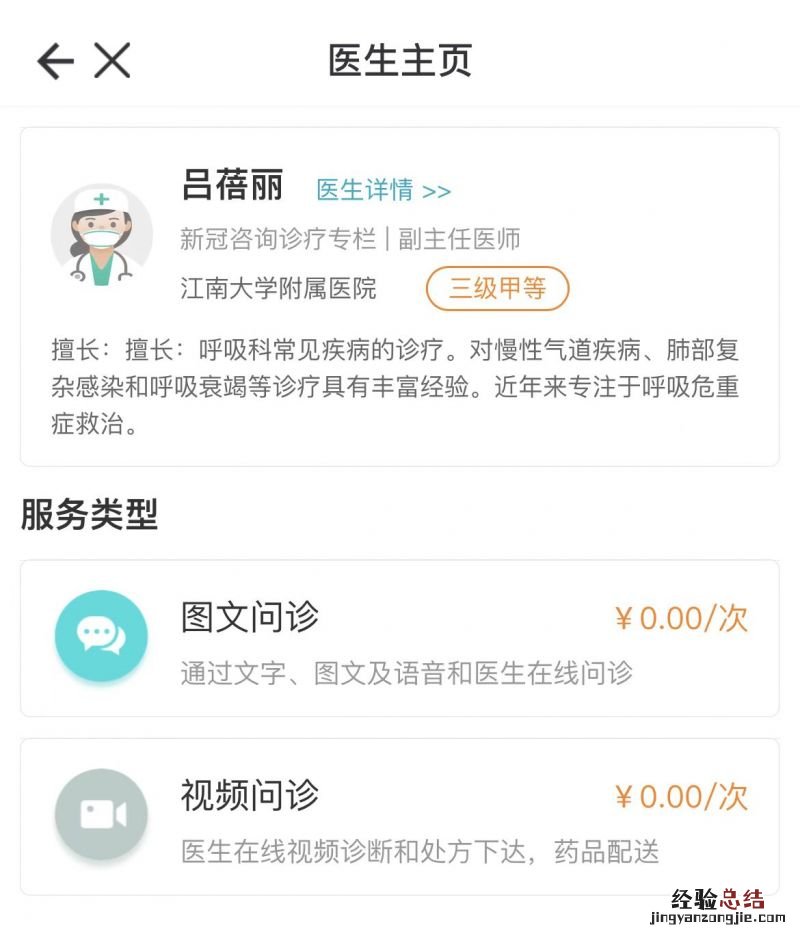
Task: Click the ¥0.00/次 price of 图文问诊
Action: pyautogui.click(x=680, y=619)
